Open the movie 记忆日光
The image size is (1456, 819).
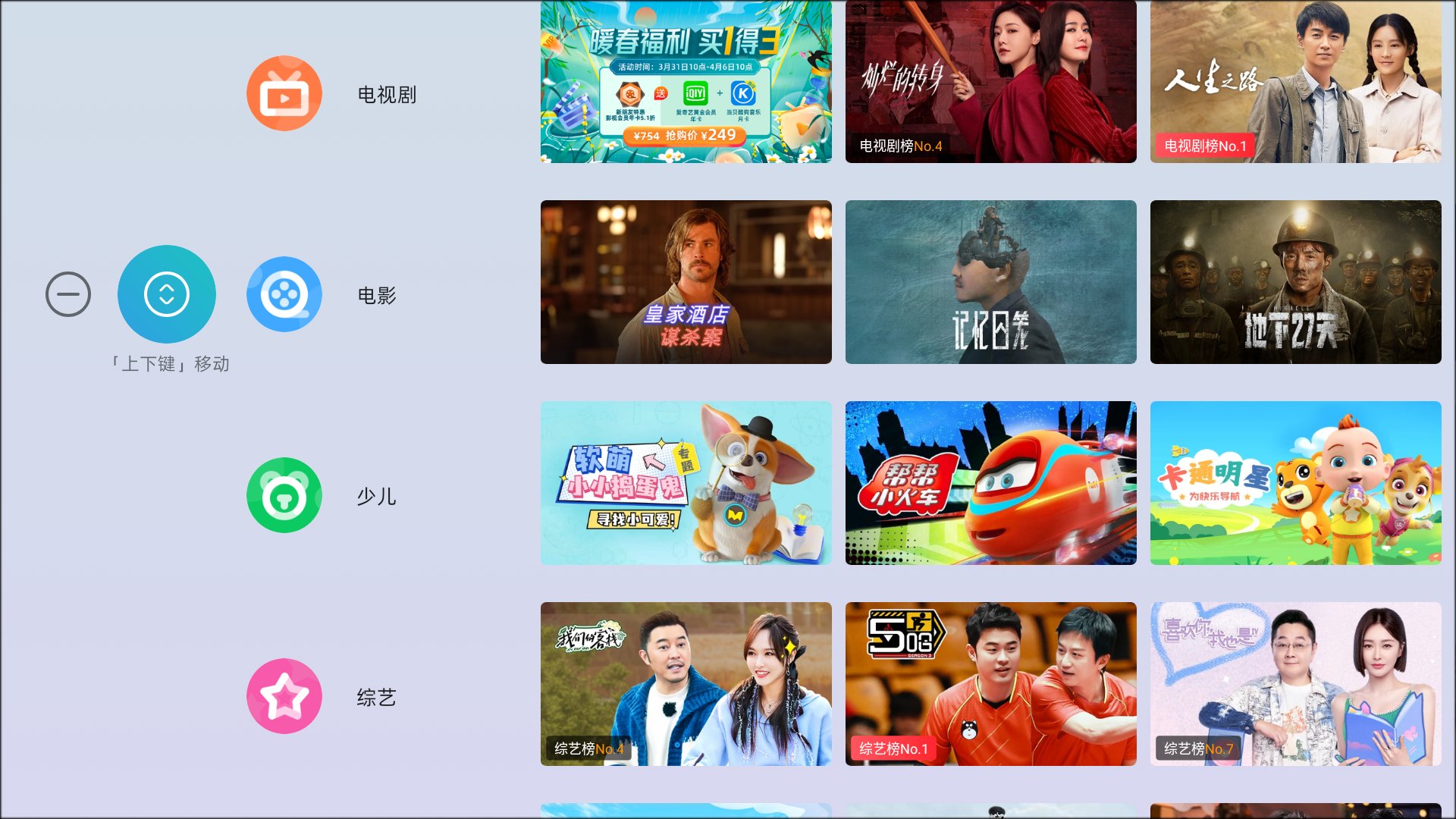tap(990, 282)
